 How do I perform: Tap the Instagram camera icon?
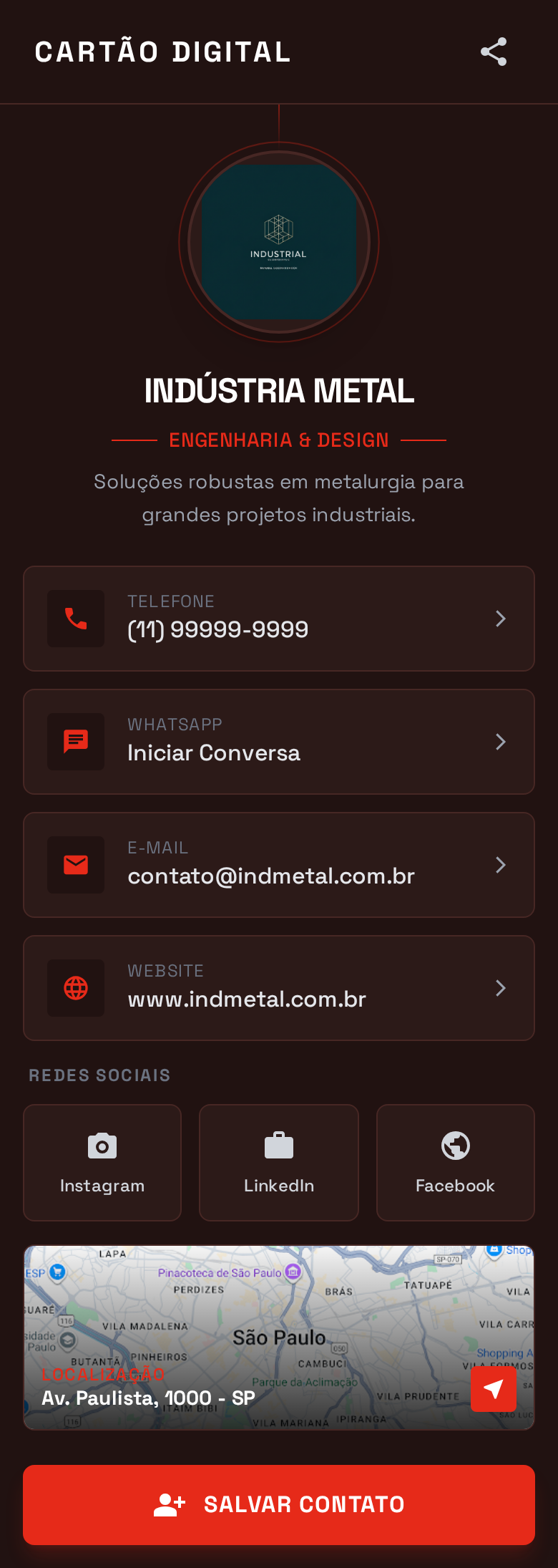[x=102, y=1145]
